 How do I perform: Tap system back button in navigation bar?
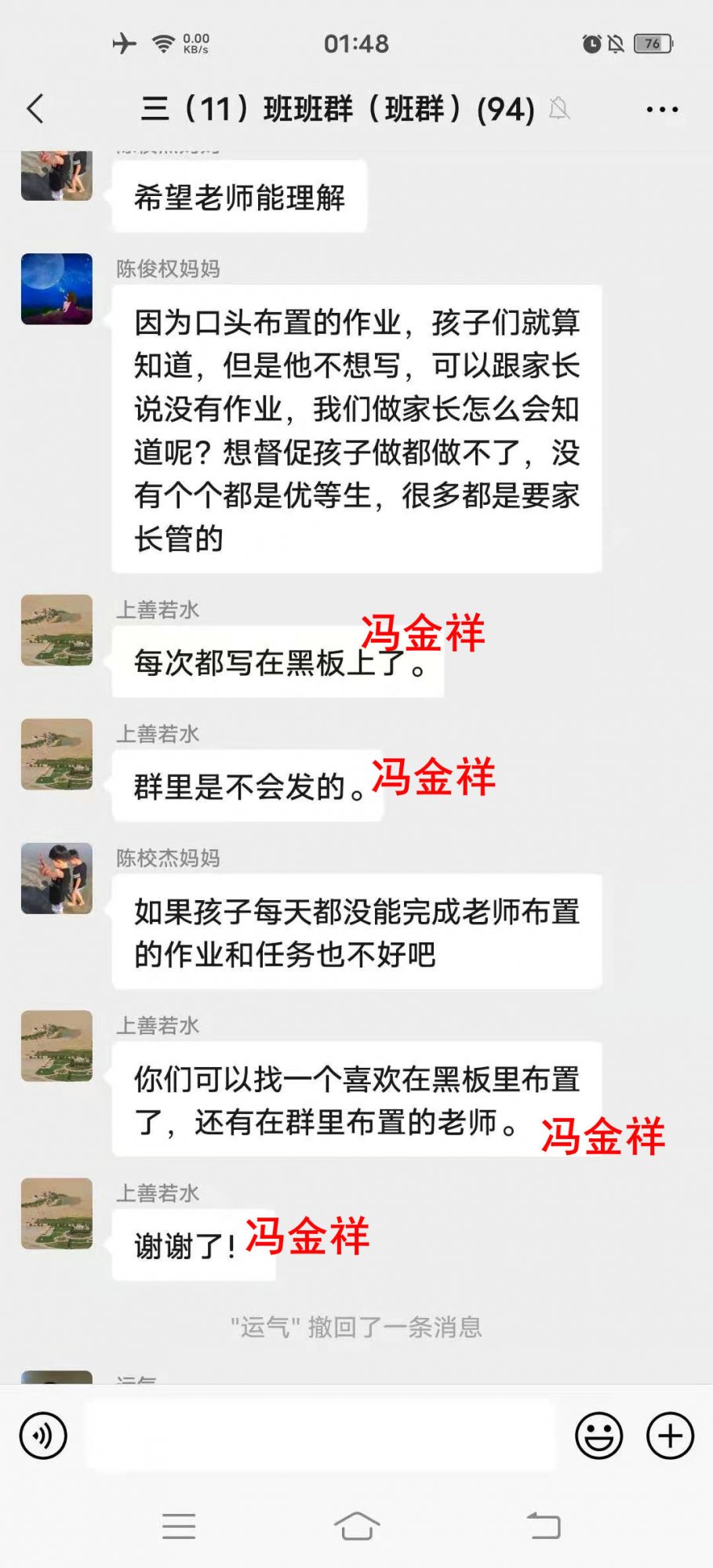click(x=543, y=1526)
